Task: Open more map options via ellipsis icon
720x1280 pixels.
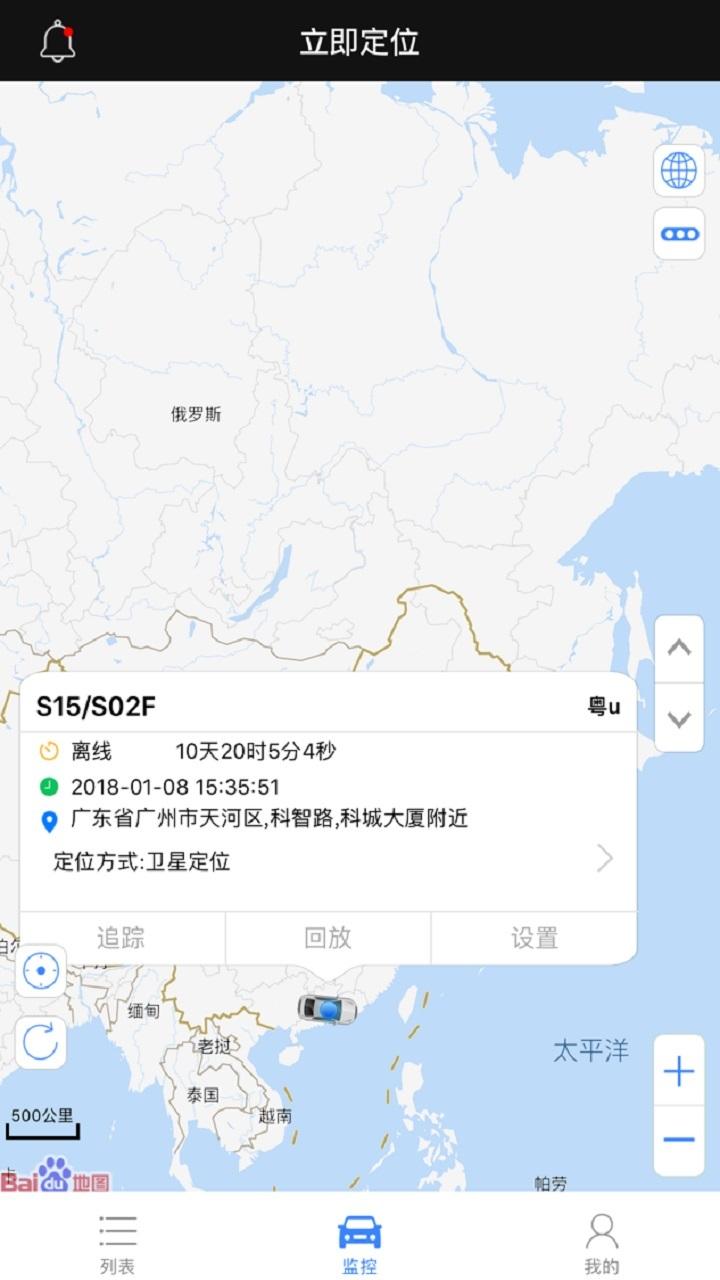Action: pos(678,232)
